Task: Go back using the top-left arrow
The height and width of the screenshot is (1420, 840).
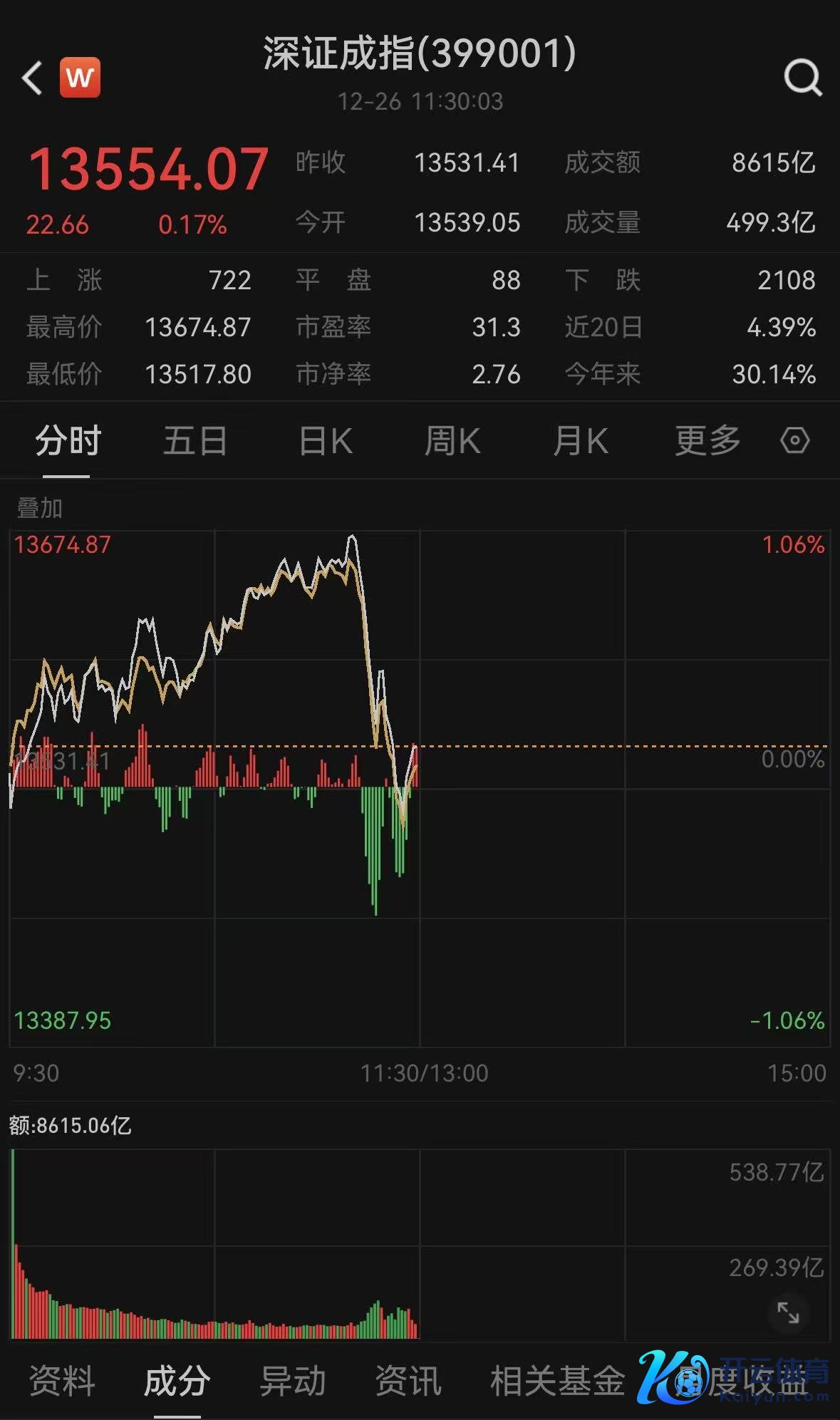Action: (x=32, y=78)
